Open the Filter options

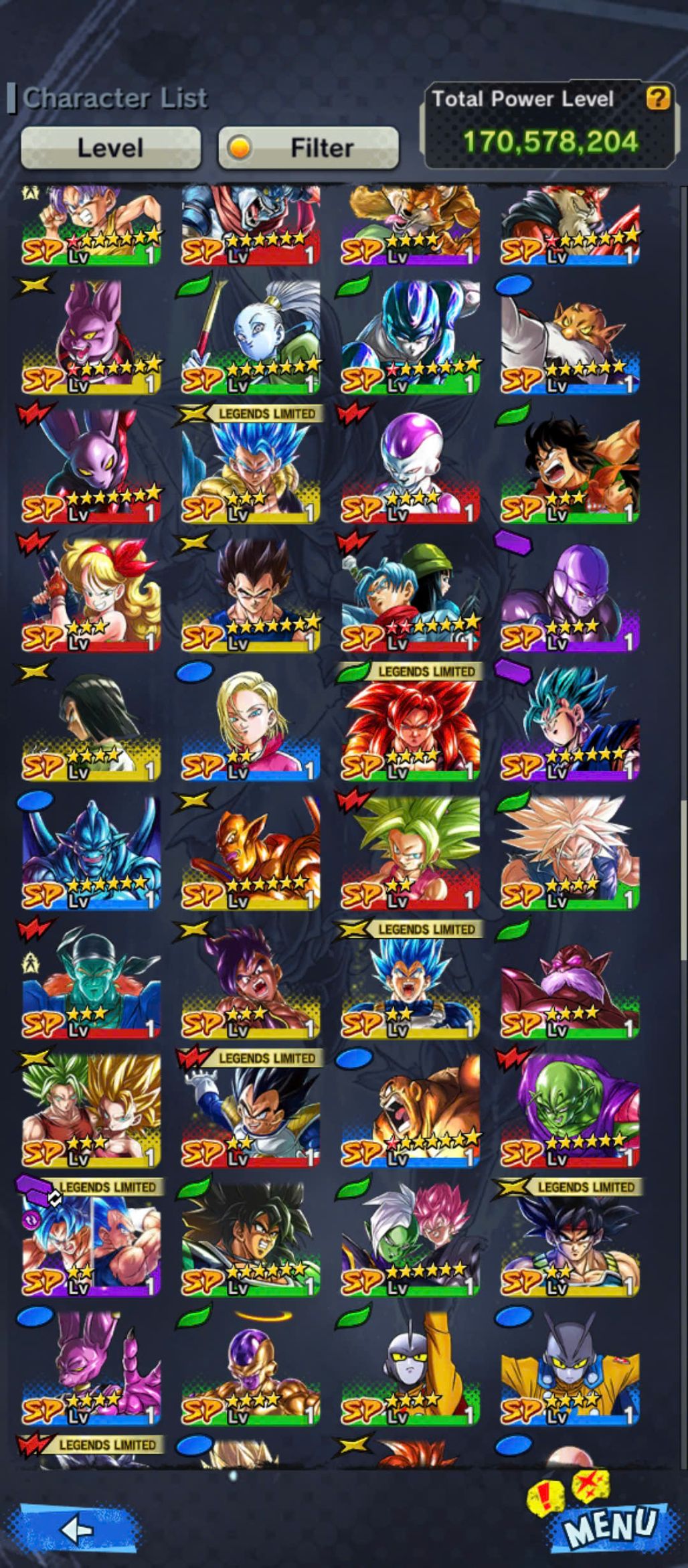pyautogui.click(x=309, y=147)
